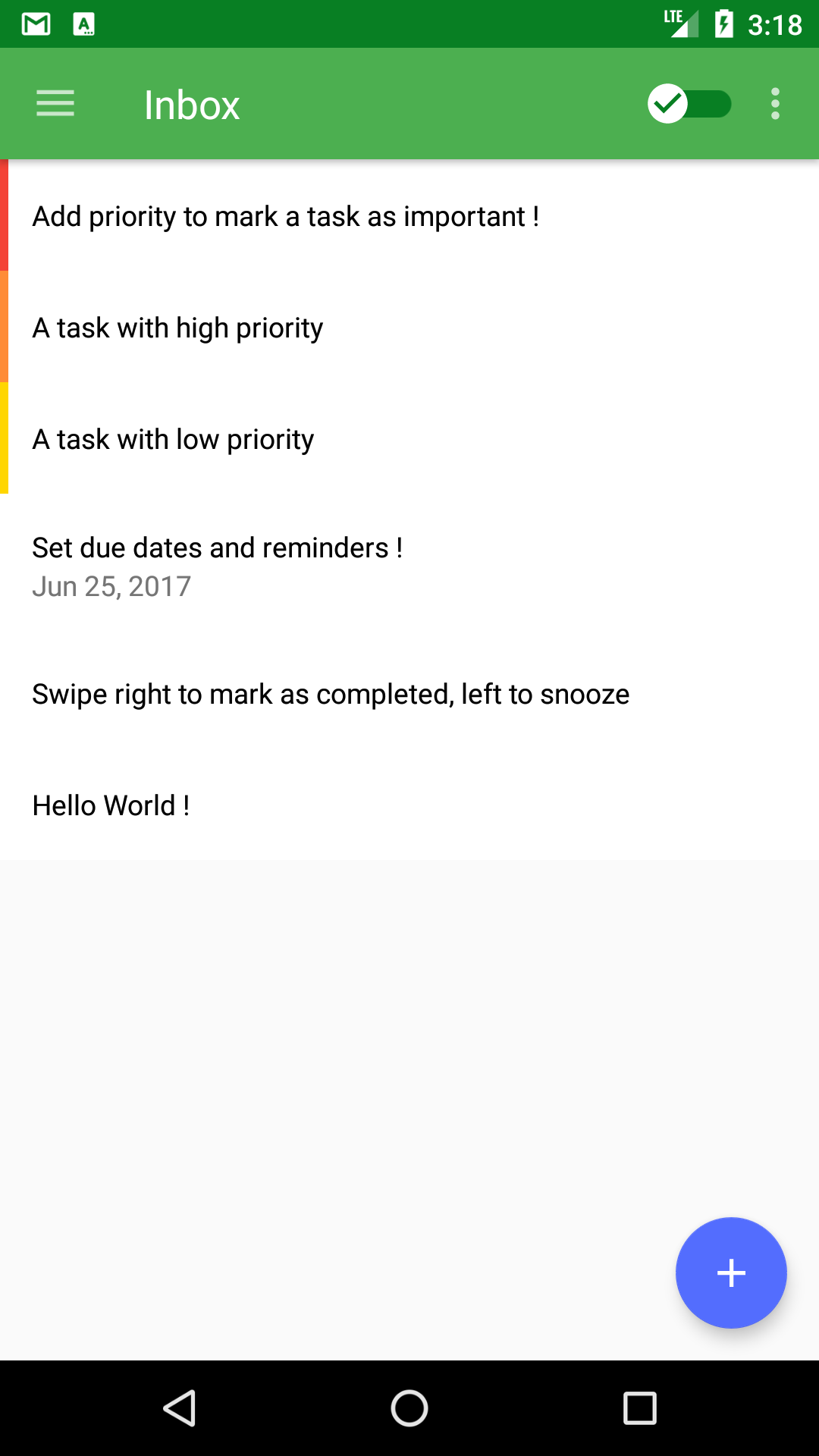Go to the home screen
Screen dimensions: 819x1456
coord(409,1408)
